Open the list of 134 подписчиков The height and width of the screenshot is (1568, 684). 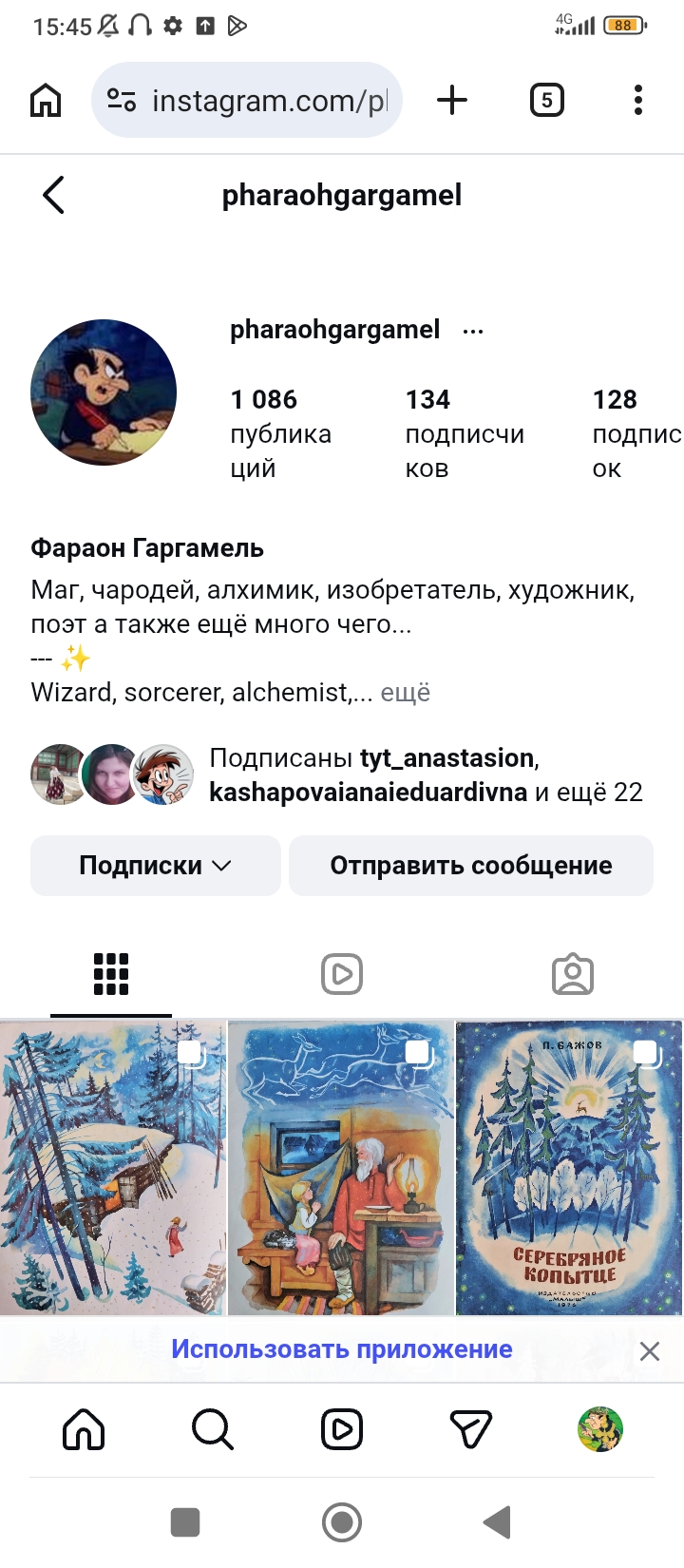click(x=464, y=433)
